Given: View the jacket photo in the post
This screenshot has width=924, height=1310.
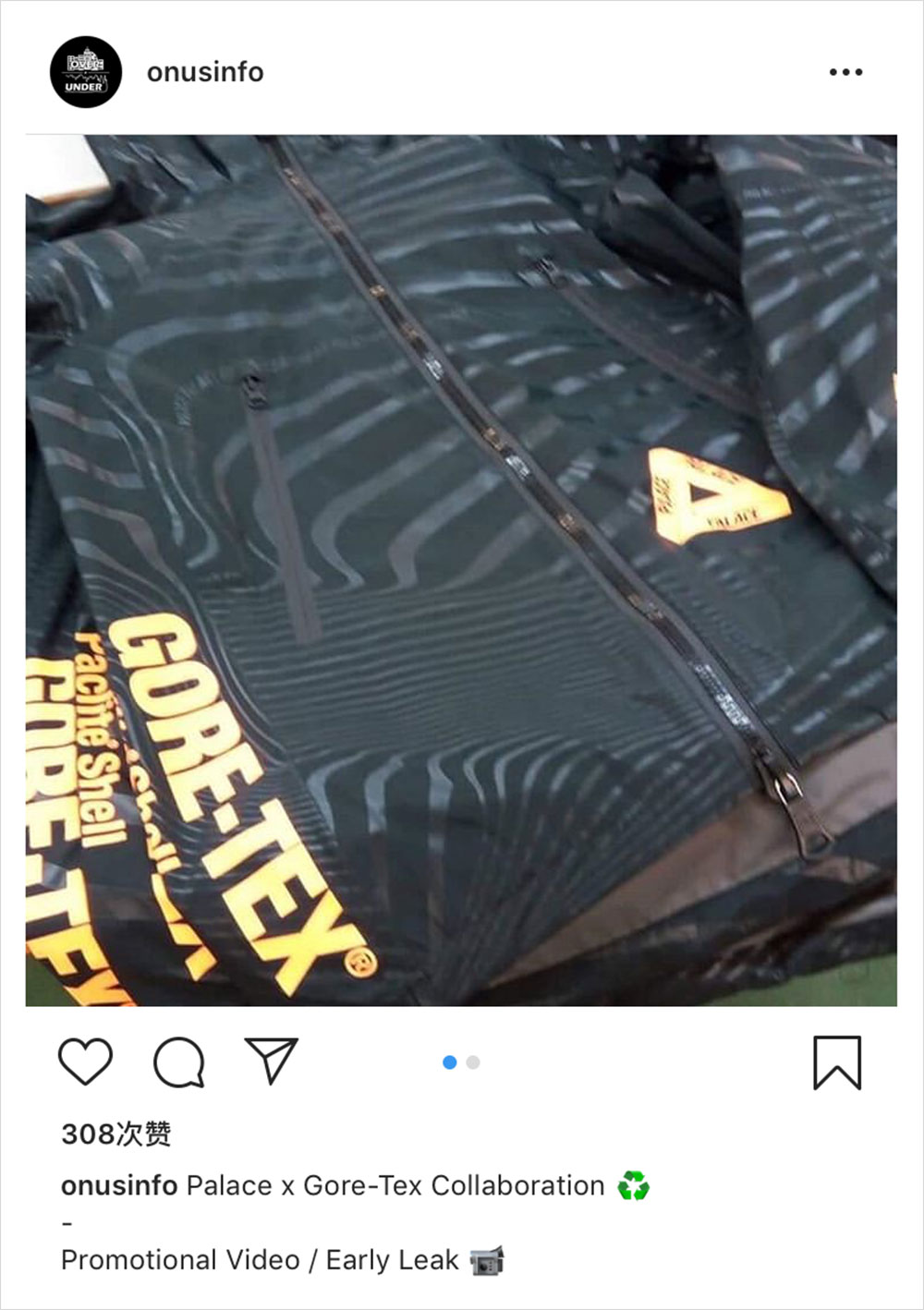Looking at the screenshot, I should (461, 570).
